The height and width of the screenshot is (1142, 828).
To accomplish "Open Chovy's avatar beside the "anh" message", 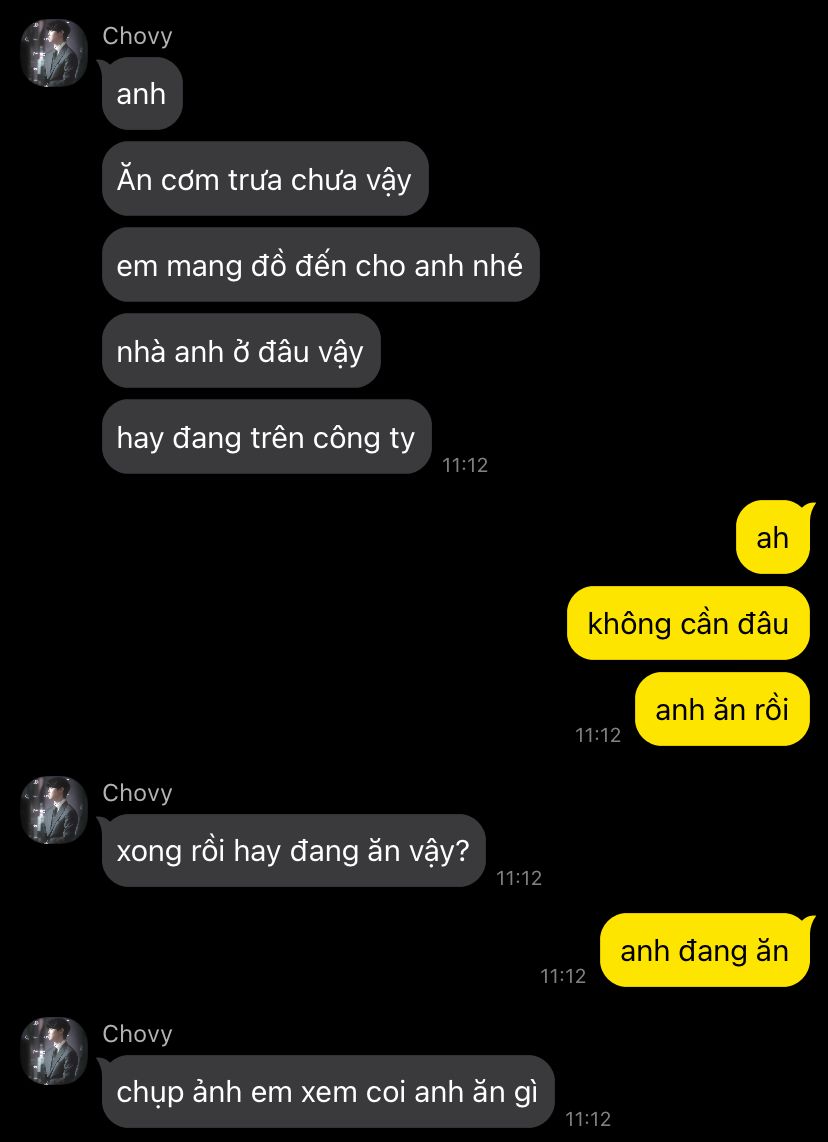I will [x=54, y=53].
